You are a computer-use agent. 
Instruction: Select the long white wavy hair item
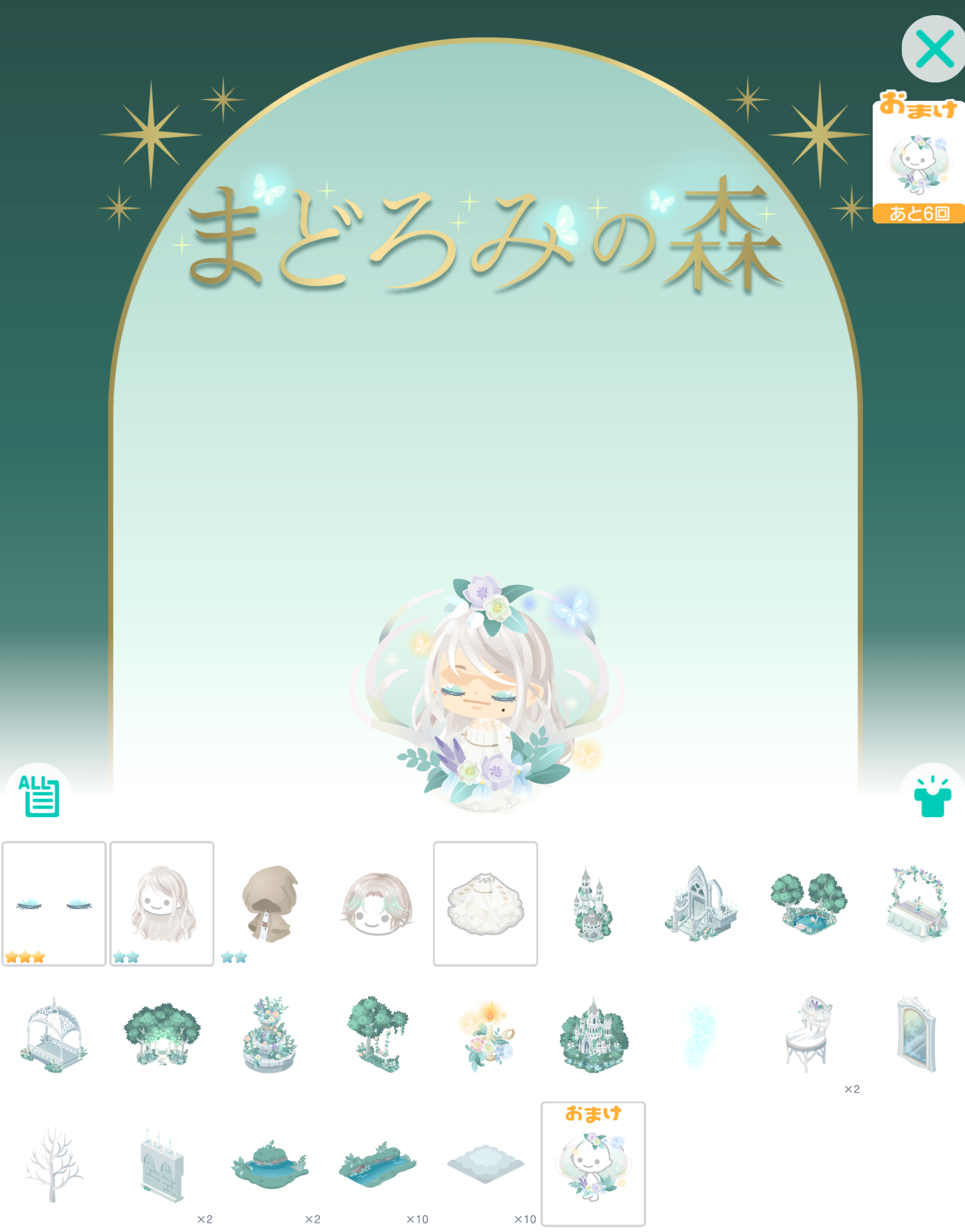pos(162,903)
